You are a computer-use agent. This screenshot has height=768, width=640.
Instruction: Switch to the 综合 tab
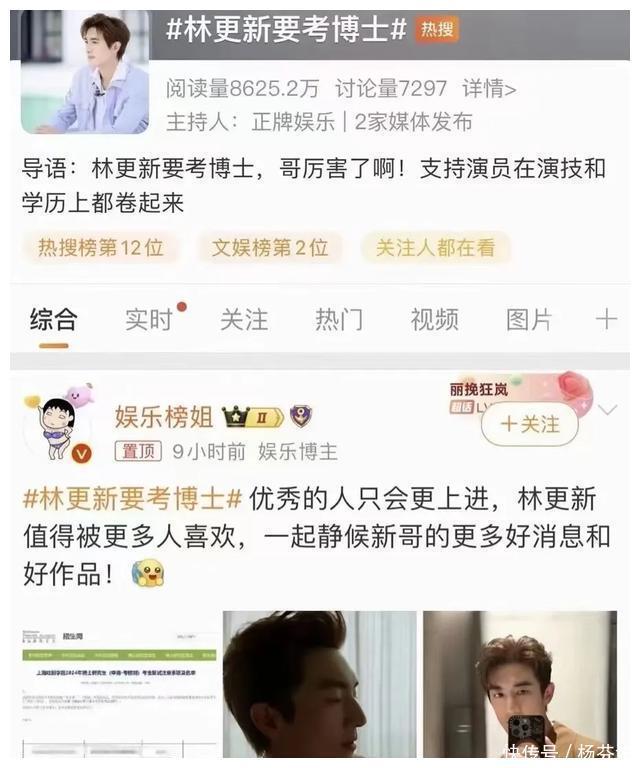[x=53, y=320]
